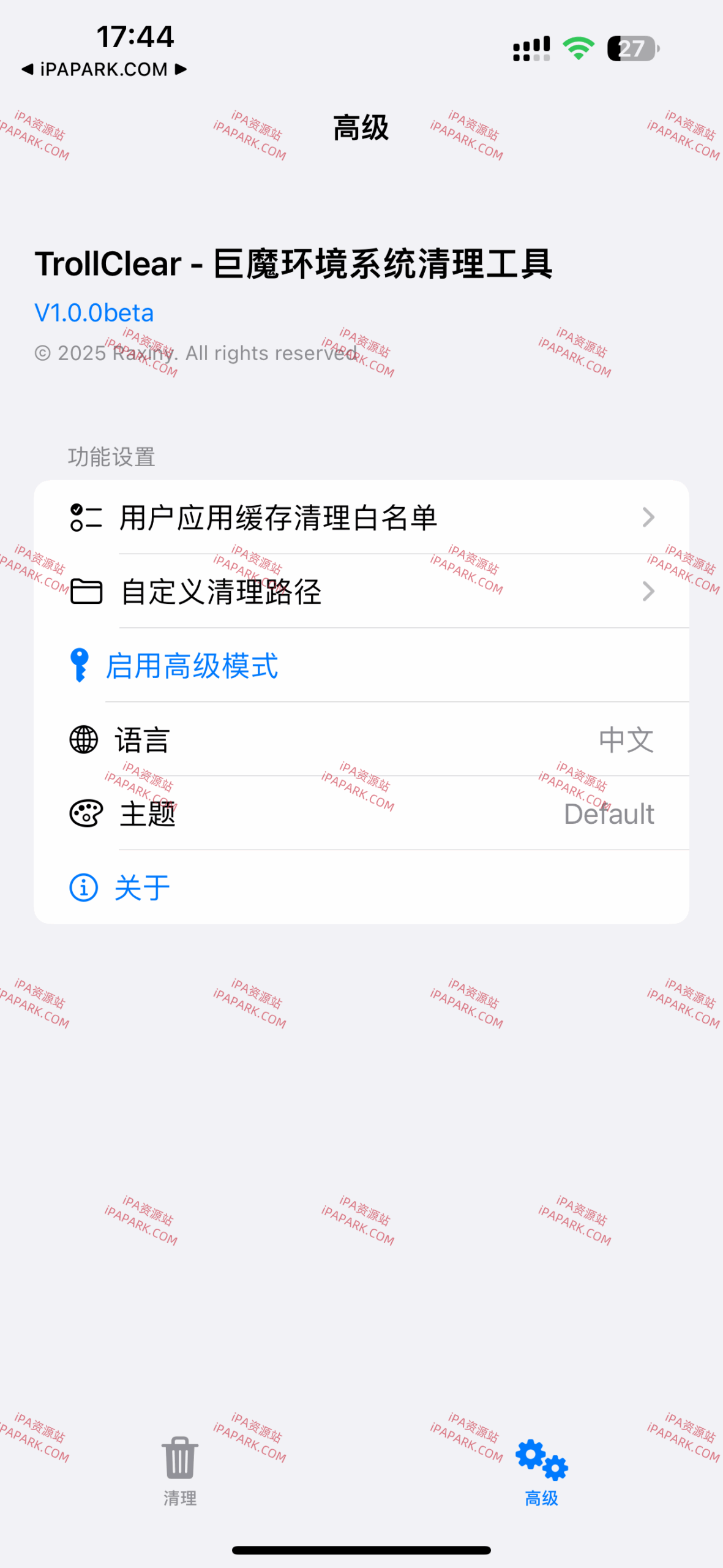Open the 语言 setting showing 中文
Image resolution: width=723 pixels, height=1568 pixels.
coord(361,739)
